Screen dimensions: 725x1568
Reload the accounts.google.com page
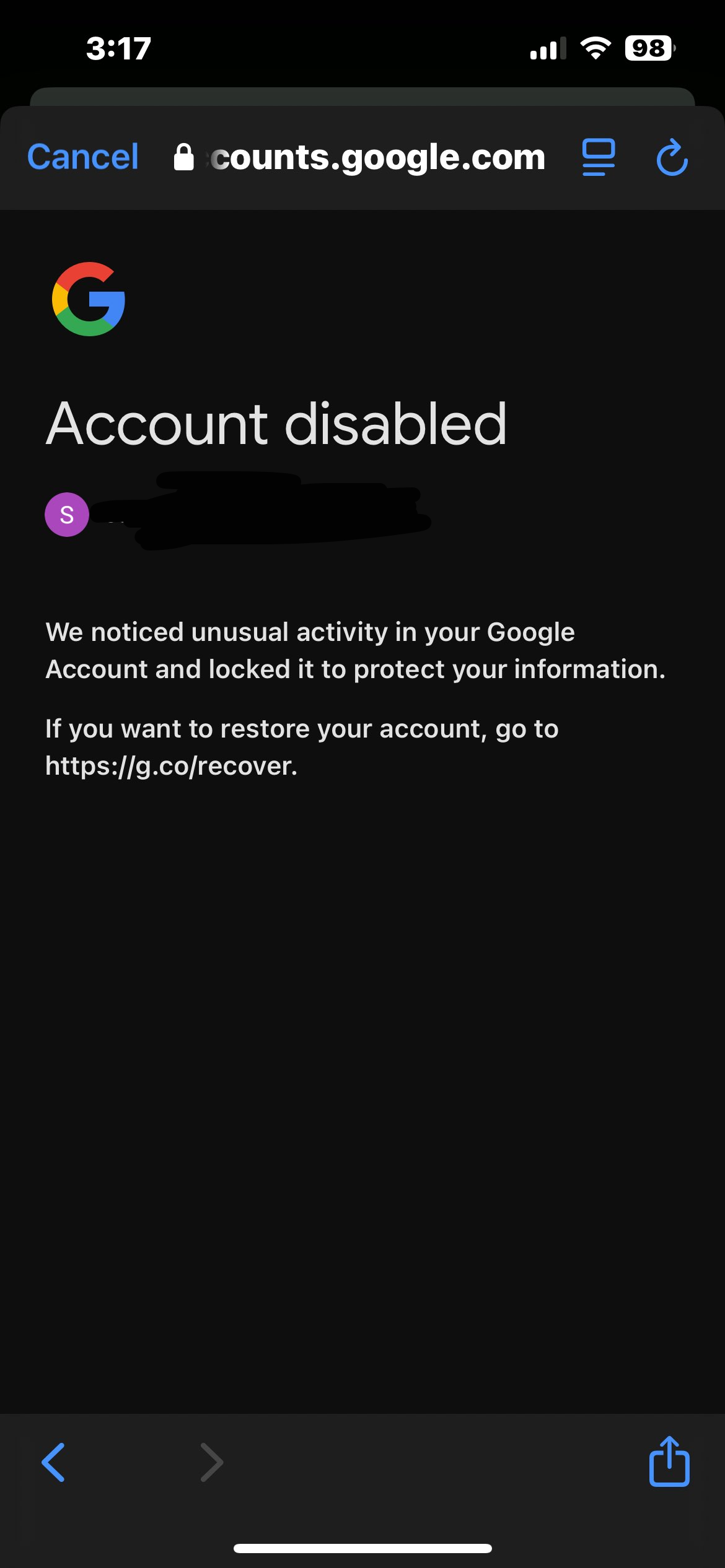(x=672, y=158)
